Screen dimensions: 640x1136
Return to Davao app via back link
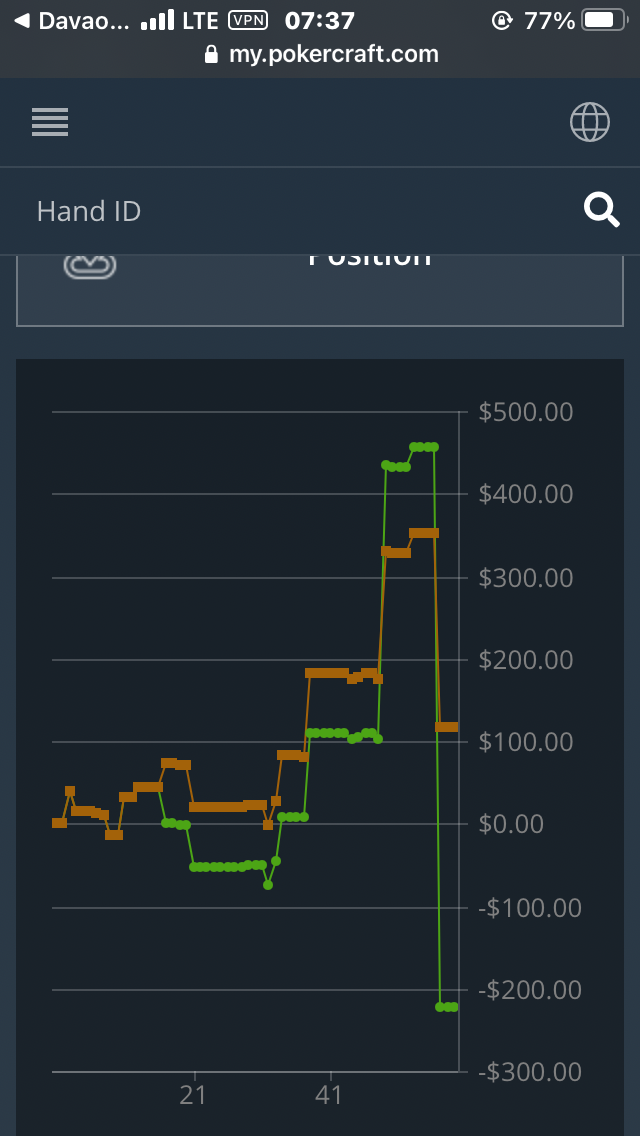click(x=72, y=20)
